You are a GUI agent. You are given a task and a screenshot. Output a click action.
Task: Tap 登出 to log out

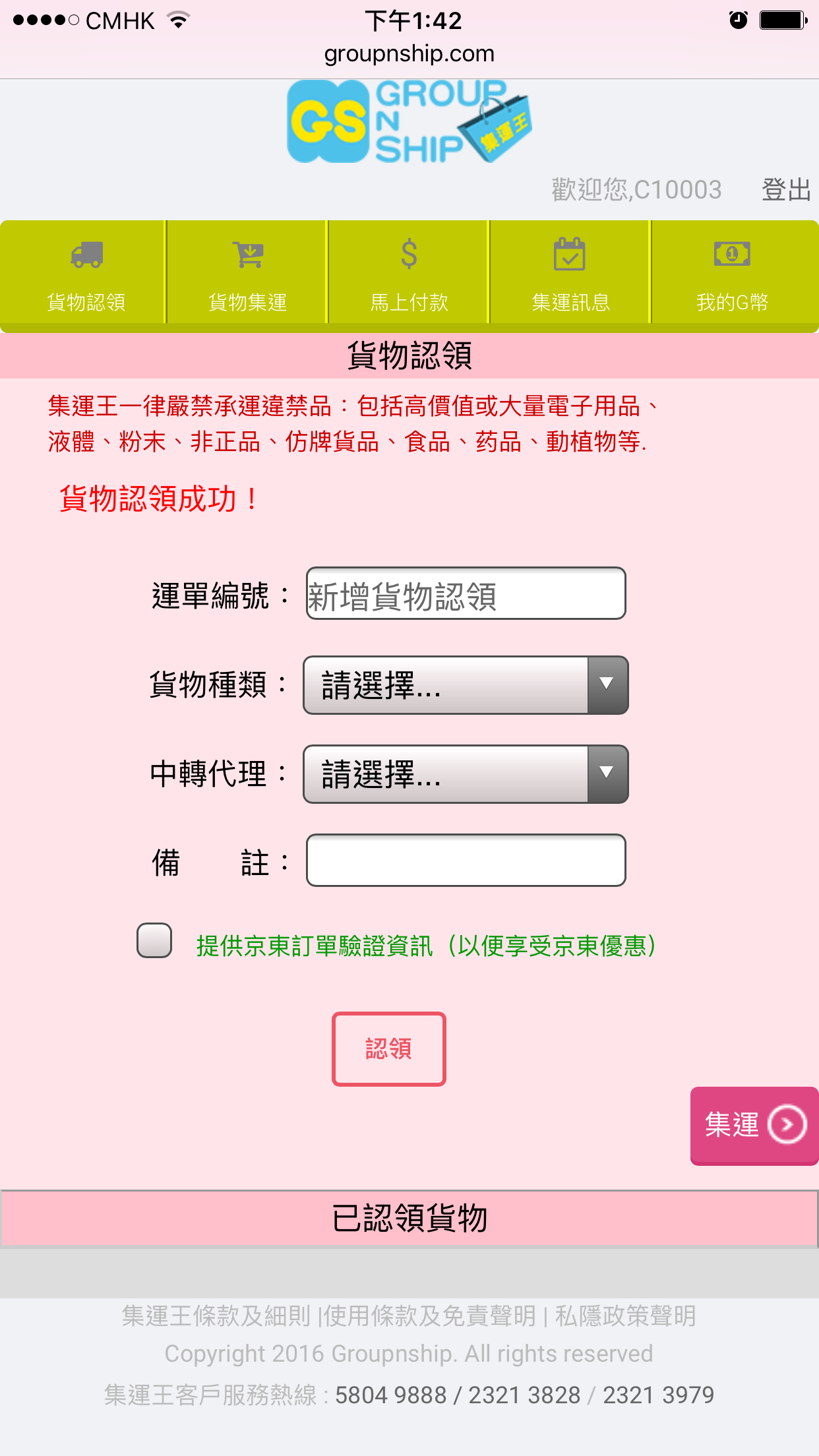pyautogui.click(x=786, y=190)
